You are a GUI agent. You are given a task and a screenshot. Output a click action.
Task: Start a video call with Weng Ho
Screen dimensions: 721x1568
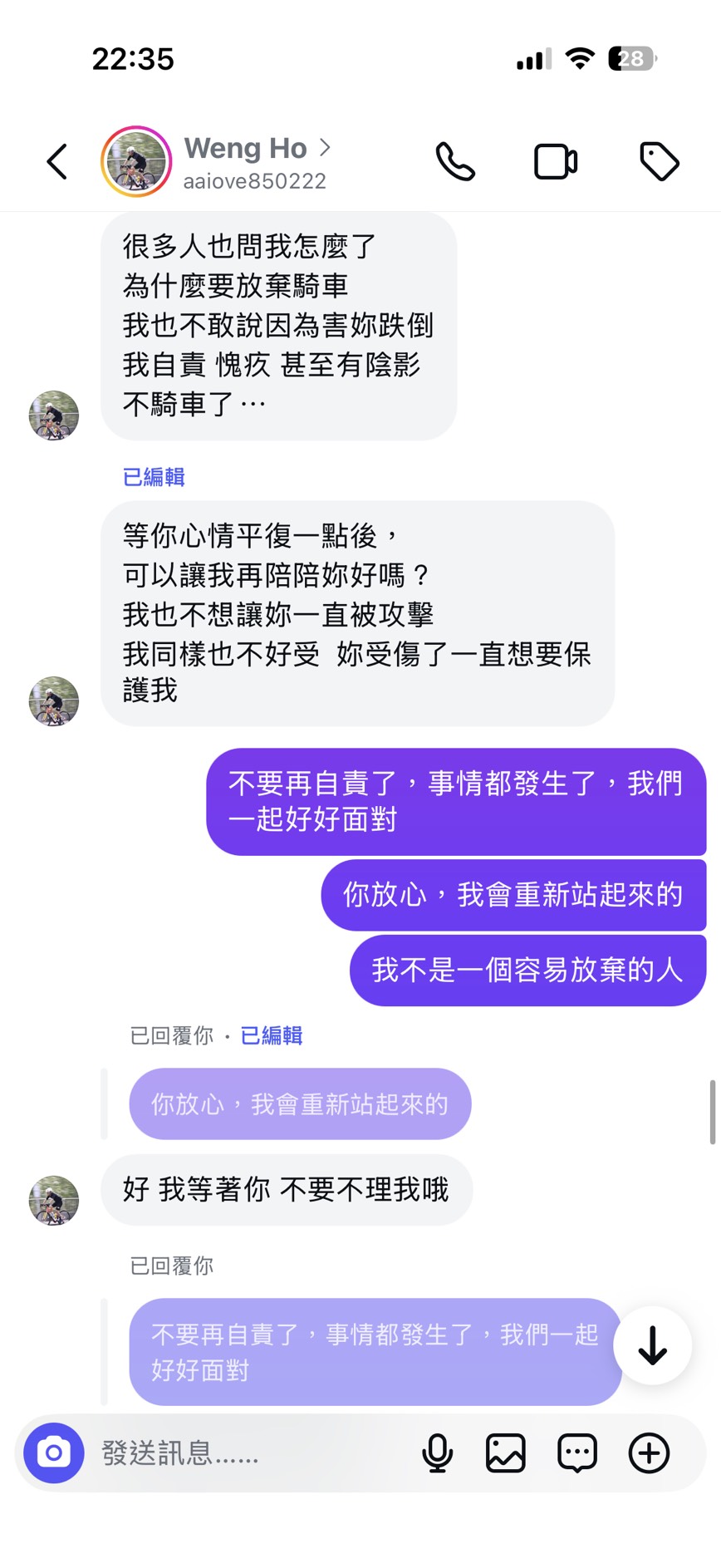tap(556, 161)
